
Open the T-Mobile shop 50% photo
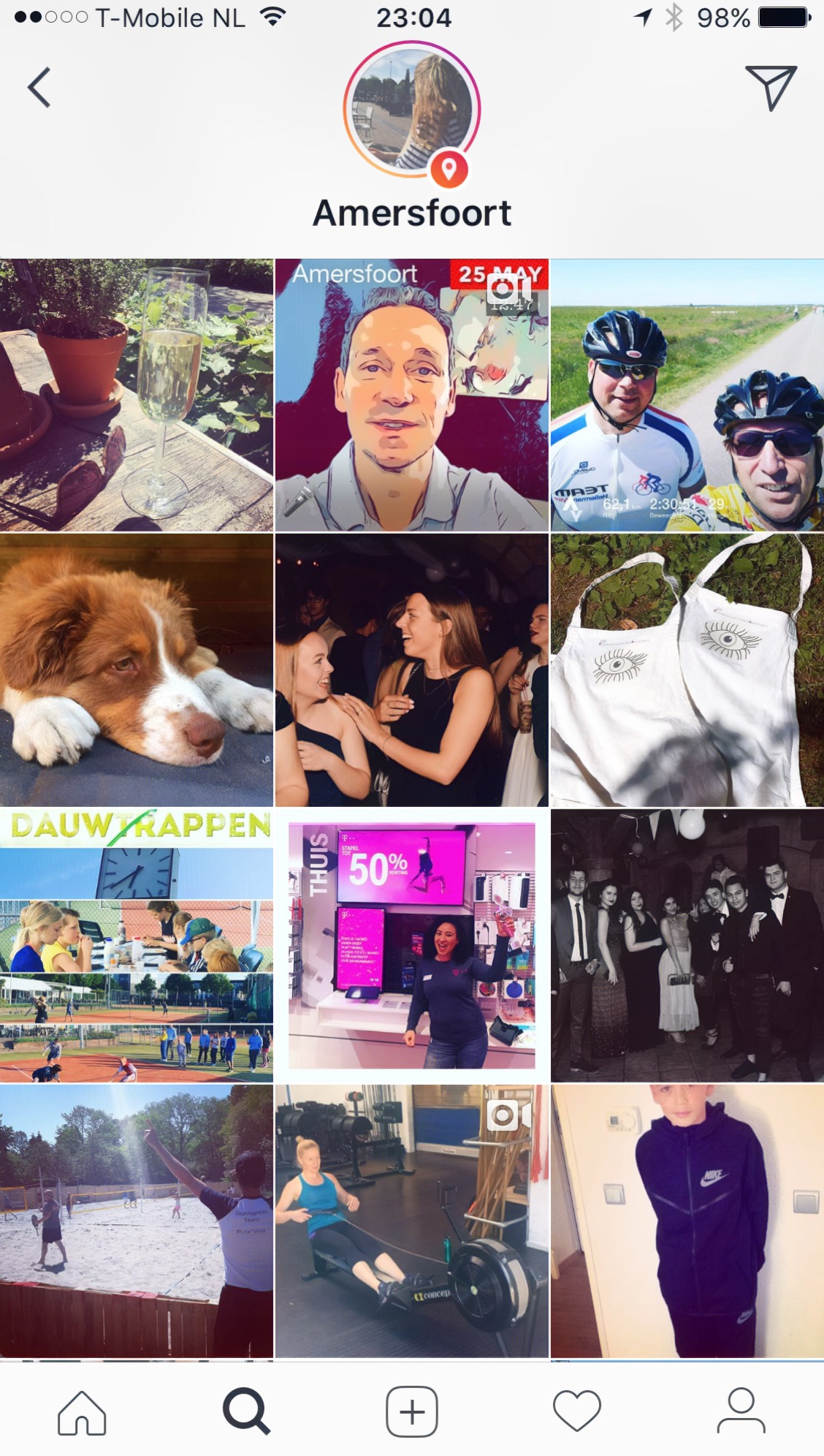click(411, 945)
